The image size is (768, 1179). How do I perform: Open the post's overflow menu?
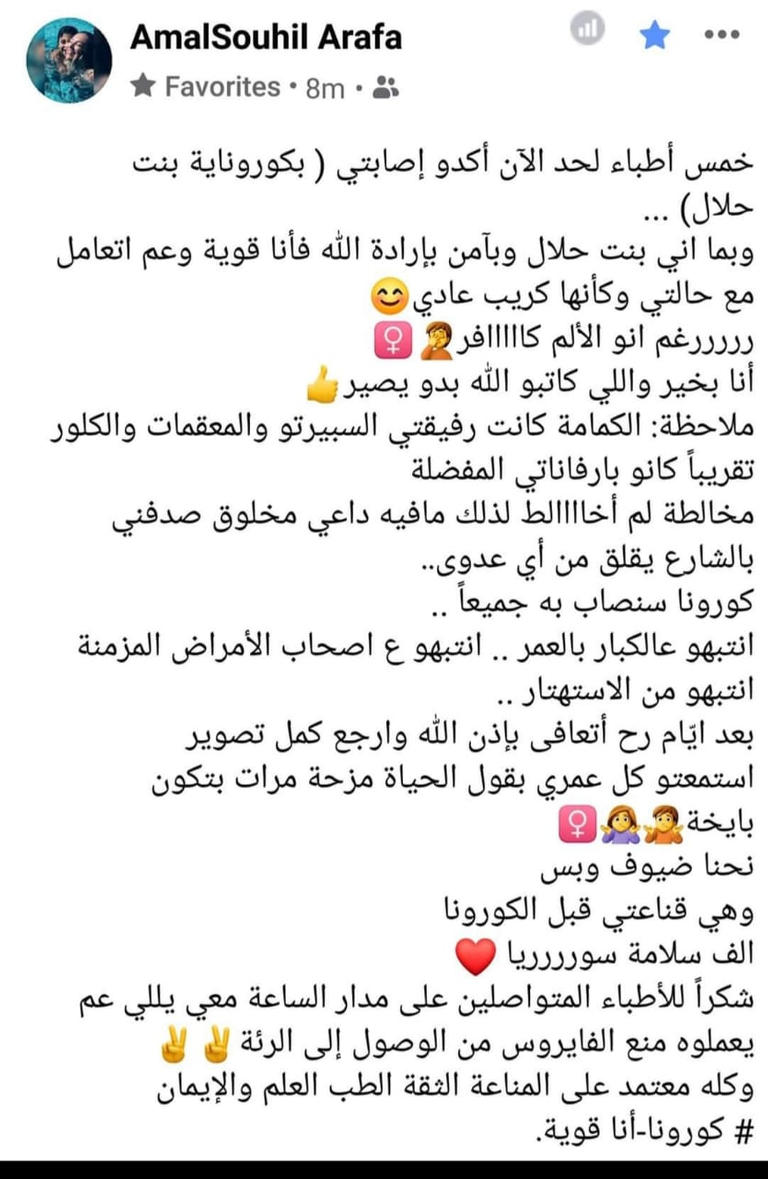(722, 35)
